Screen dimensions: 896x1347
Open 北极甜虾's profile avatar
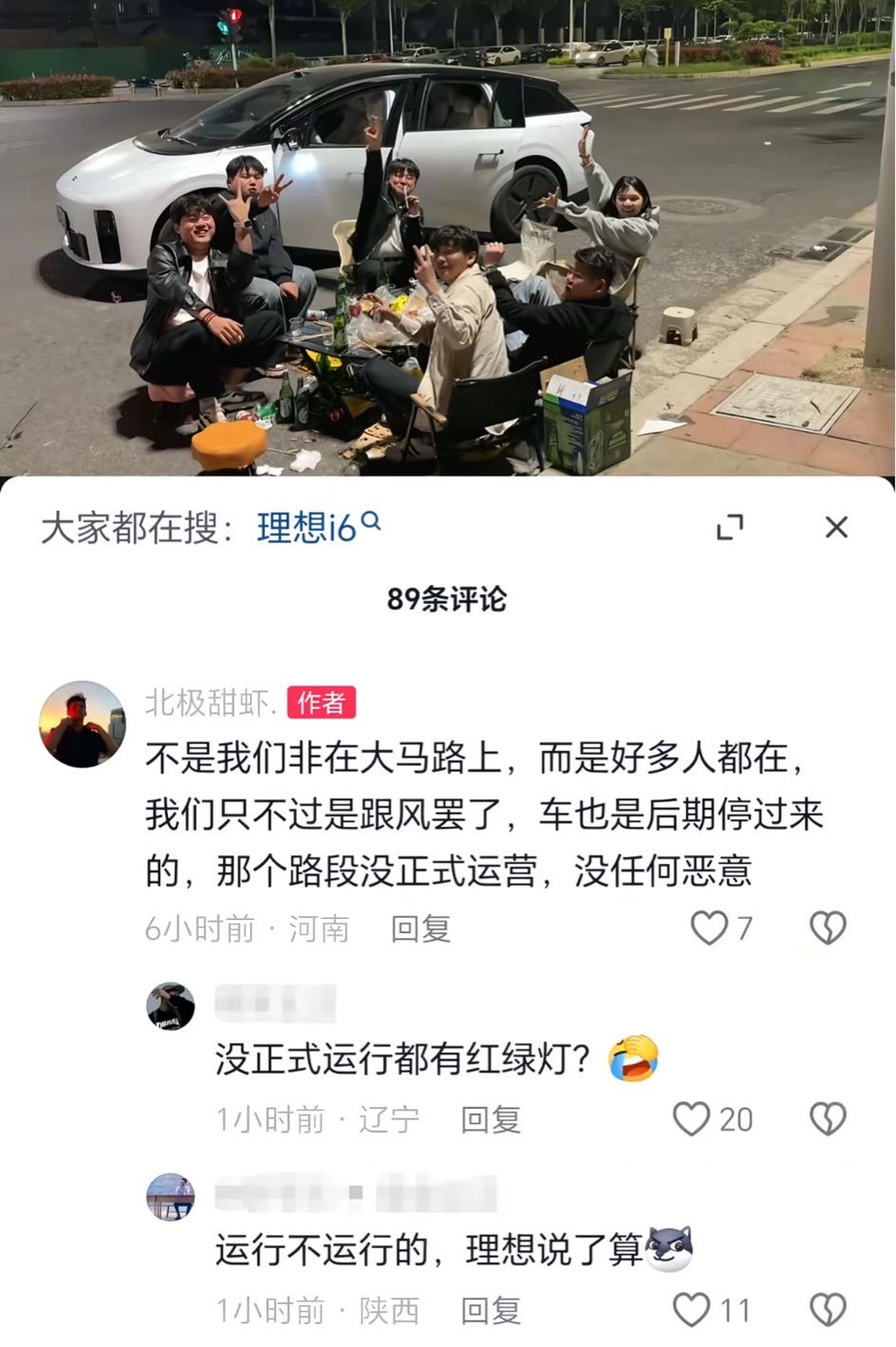click(x=82, y=725)
